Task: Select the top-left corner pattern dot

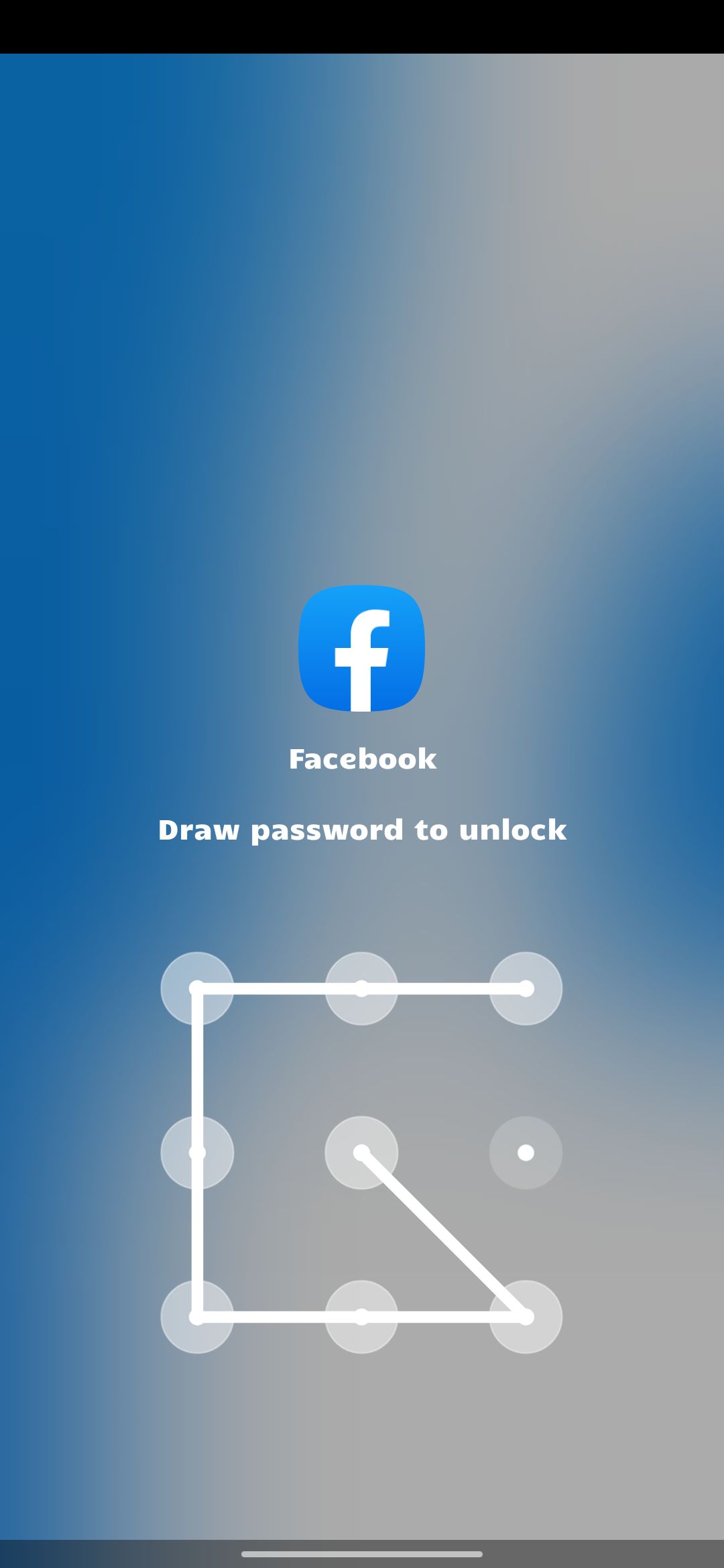Action: click(x=197, y=988)
